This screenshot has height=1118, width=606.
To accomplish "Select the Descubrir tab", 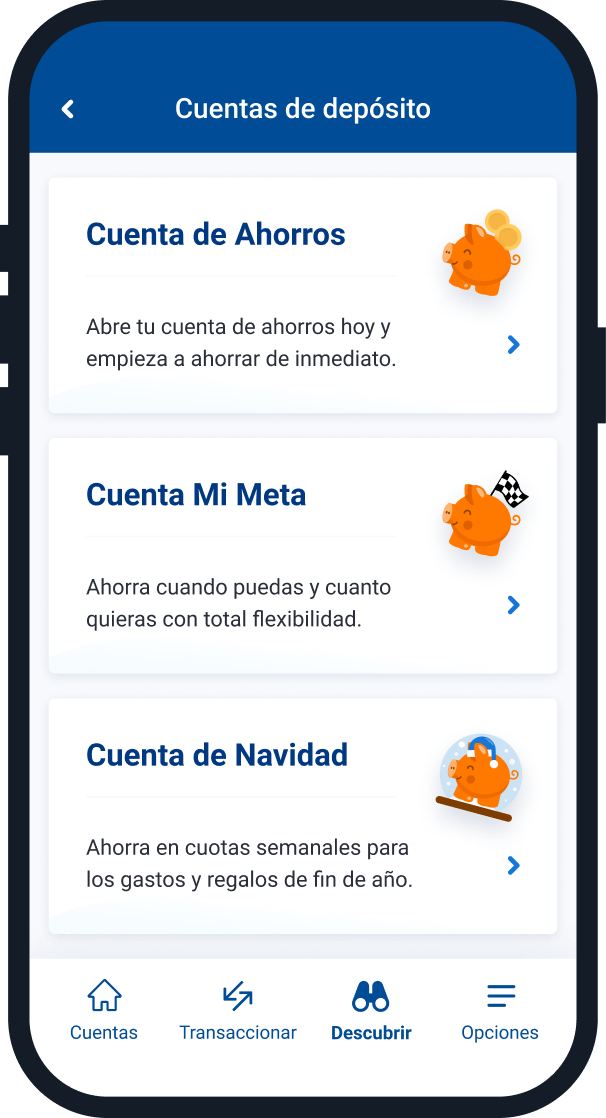I will point(371,1011).
